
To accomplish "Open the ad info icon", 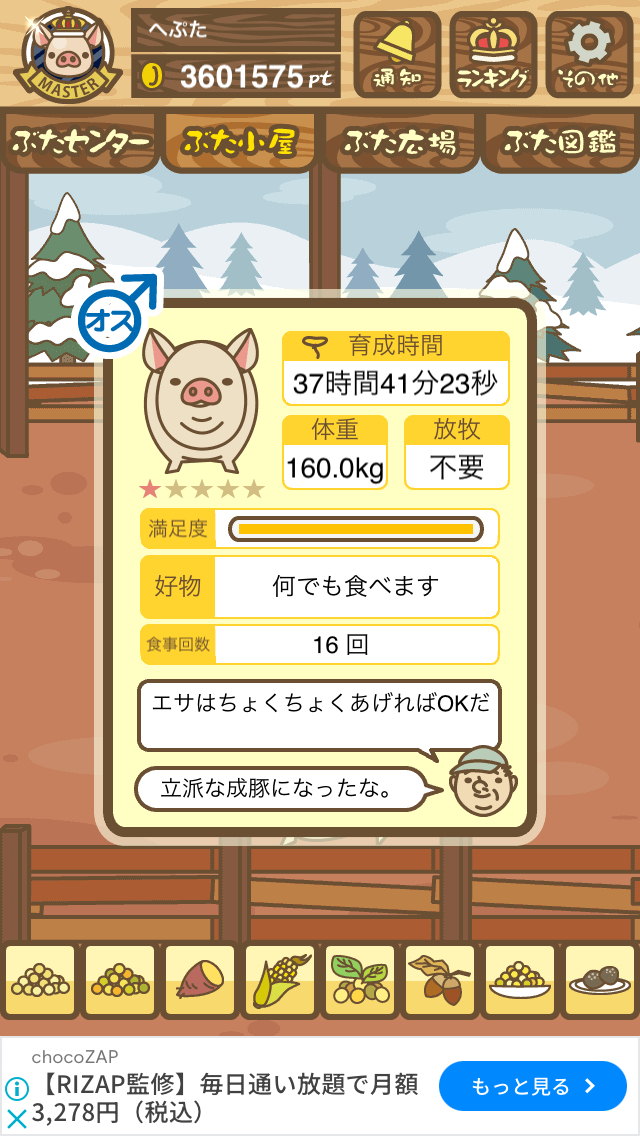I will pos(16,1088).
